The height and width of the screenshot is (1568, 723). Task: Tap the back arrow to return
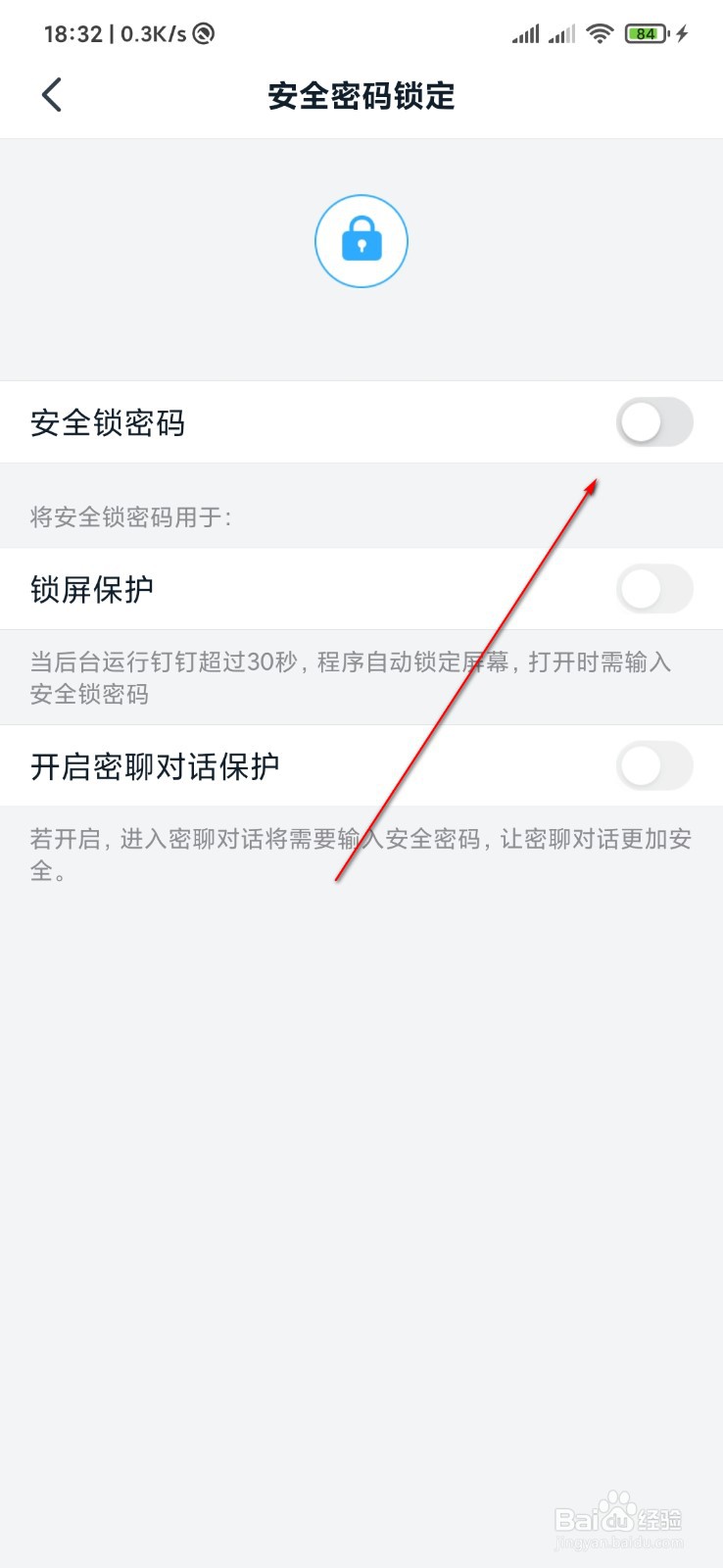coord(52,95)
